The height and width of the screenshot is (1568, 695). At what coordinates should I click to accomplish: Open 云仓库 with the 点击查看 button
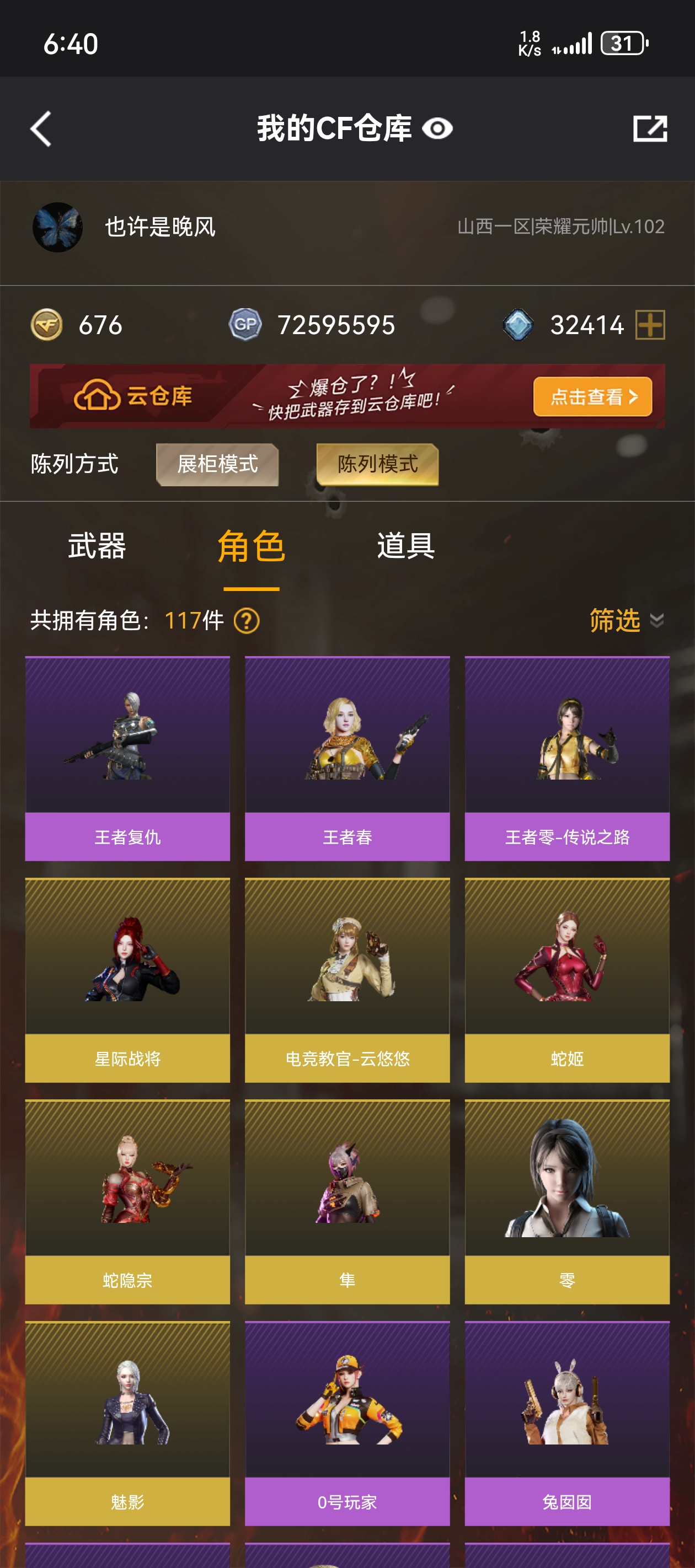[592, 397]
